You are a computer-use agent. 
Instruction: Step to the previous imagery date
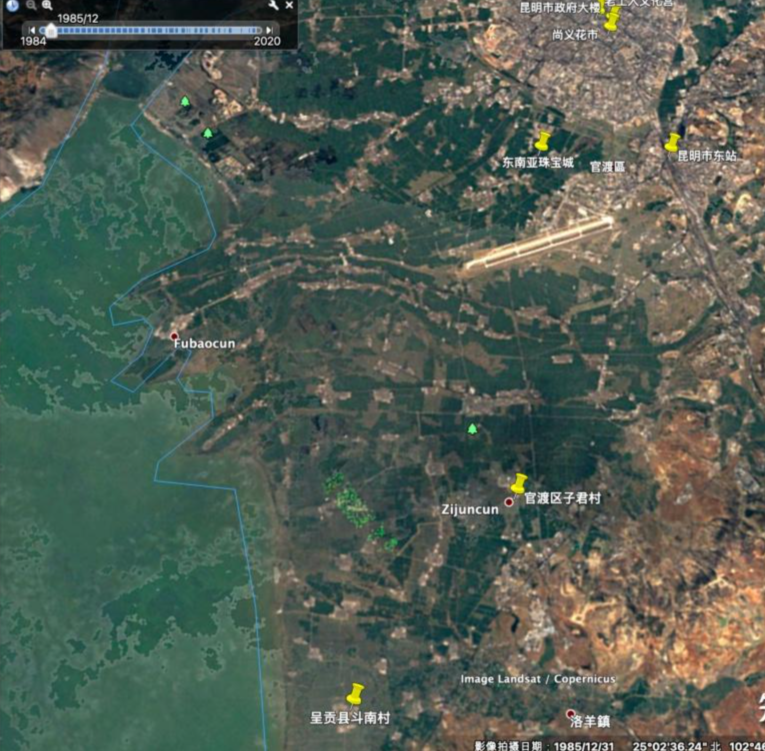(x=32, y=30)
